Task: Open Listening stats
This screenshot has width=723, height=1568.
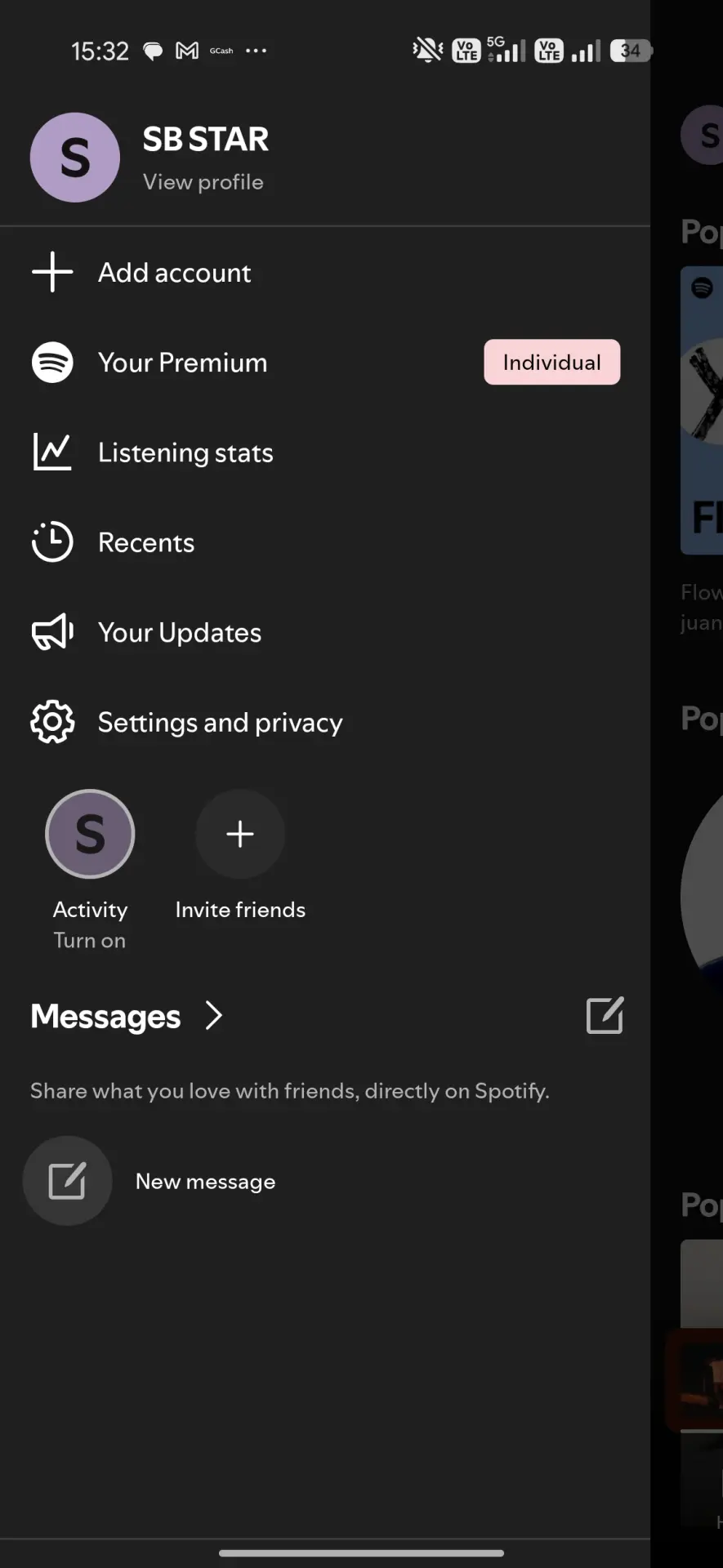Action: (325, 452)
